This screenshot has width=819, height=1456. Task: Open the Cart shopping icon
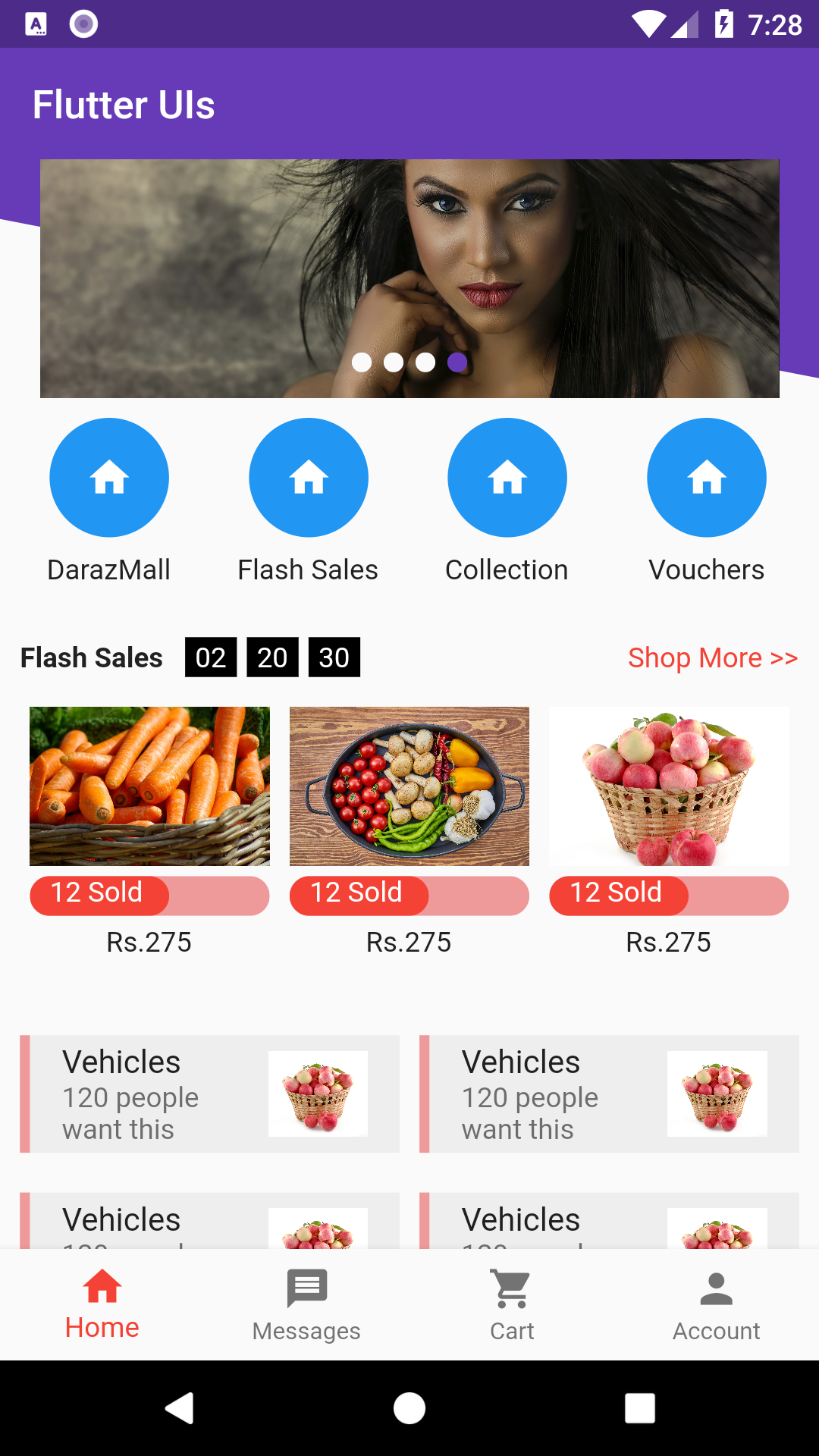(x=511, y=1286)
